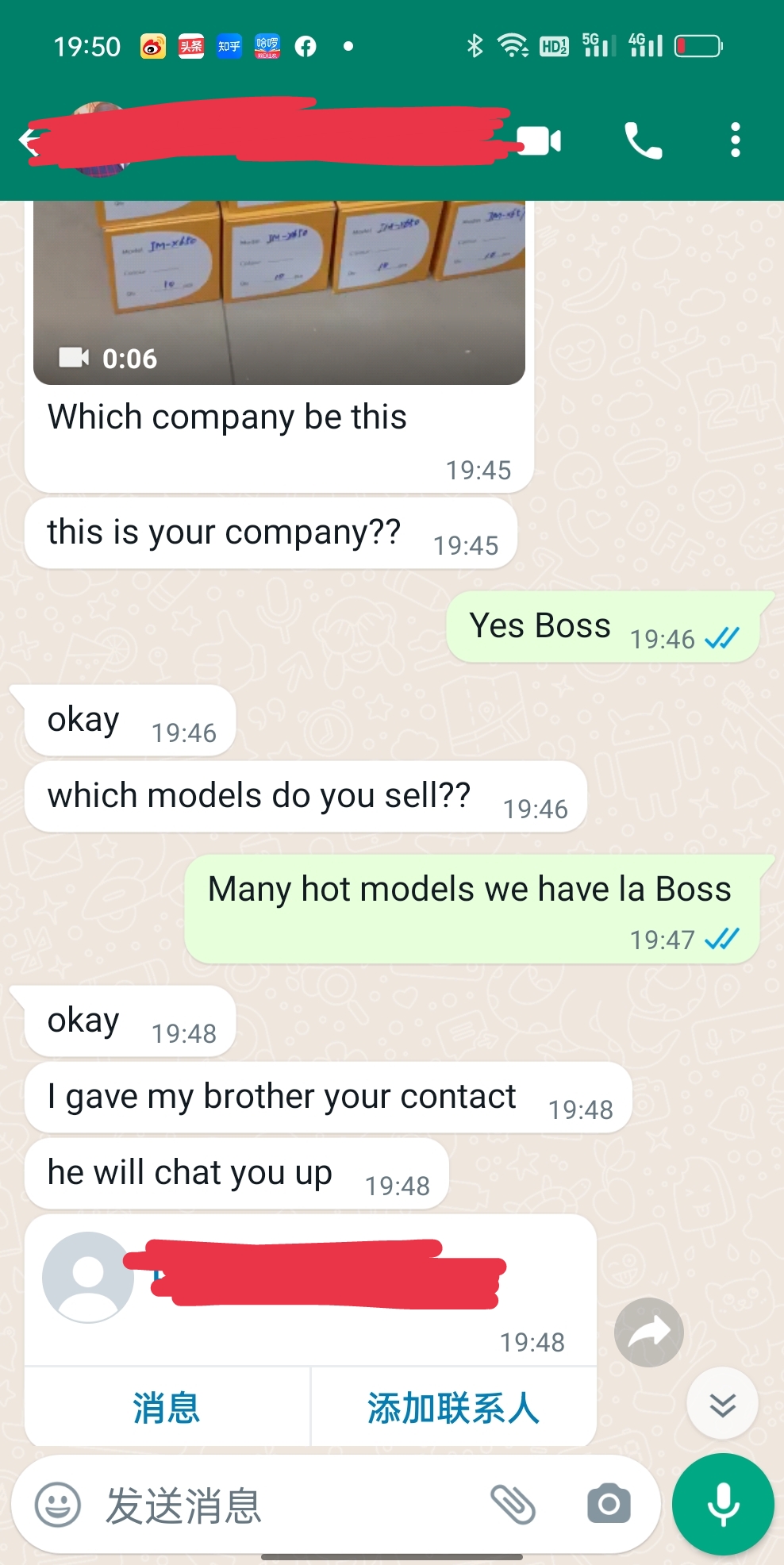Forward the shared contact card
This screenshot has width=784, height=1565.
649,1332
